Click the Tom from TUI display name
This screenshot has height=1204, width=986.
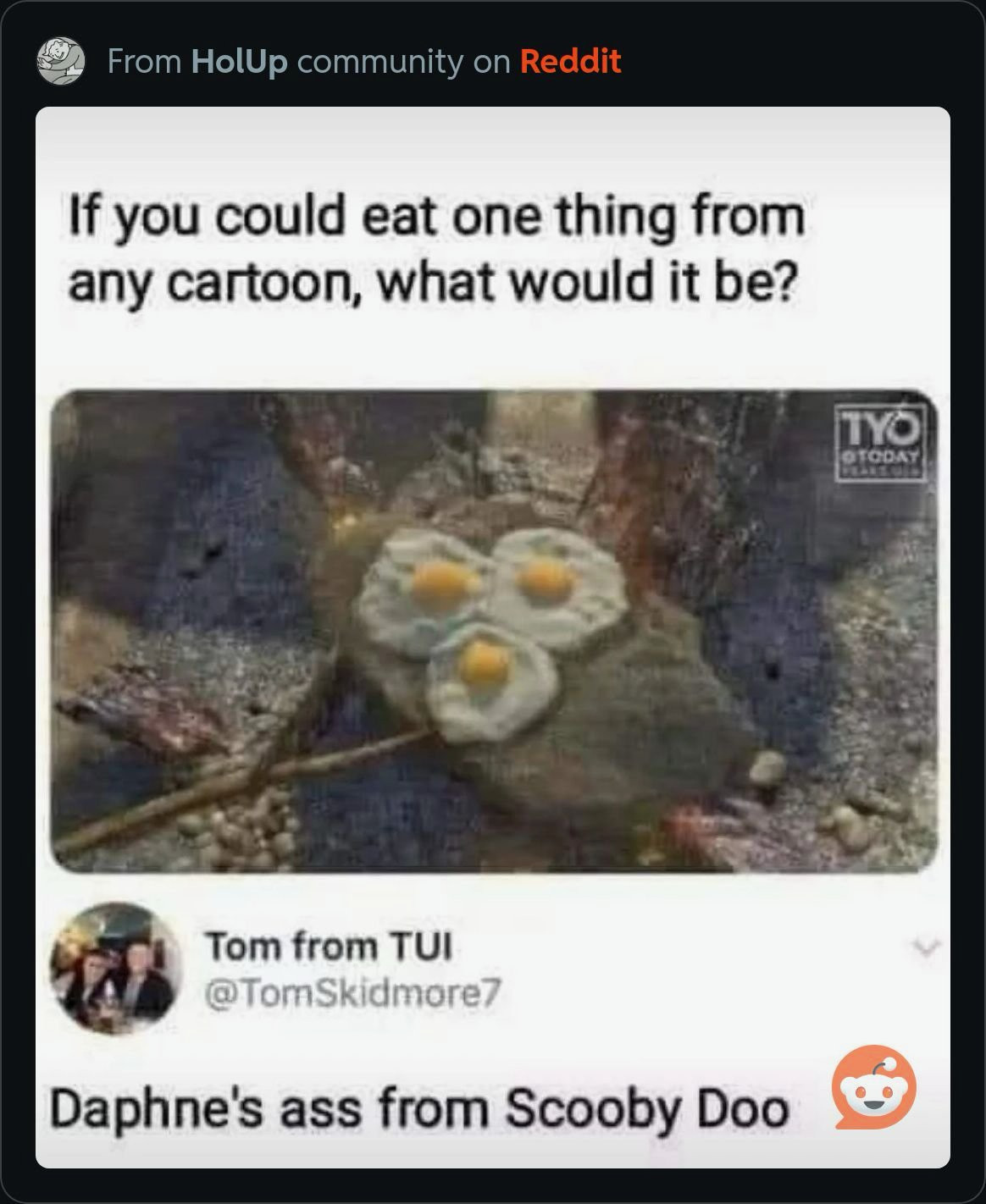pos(330,947)
